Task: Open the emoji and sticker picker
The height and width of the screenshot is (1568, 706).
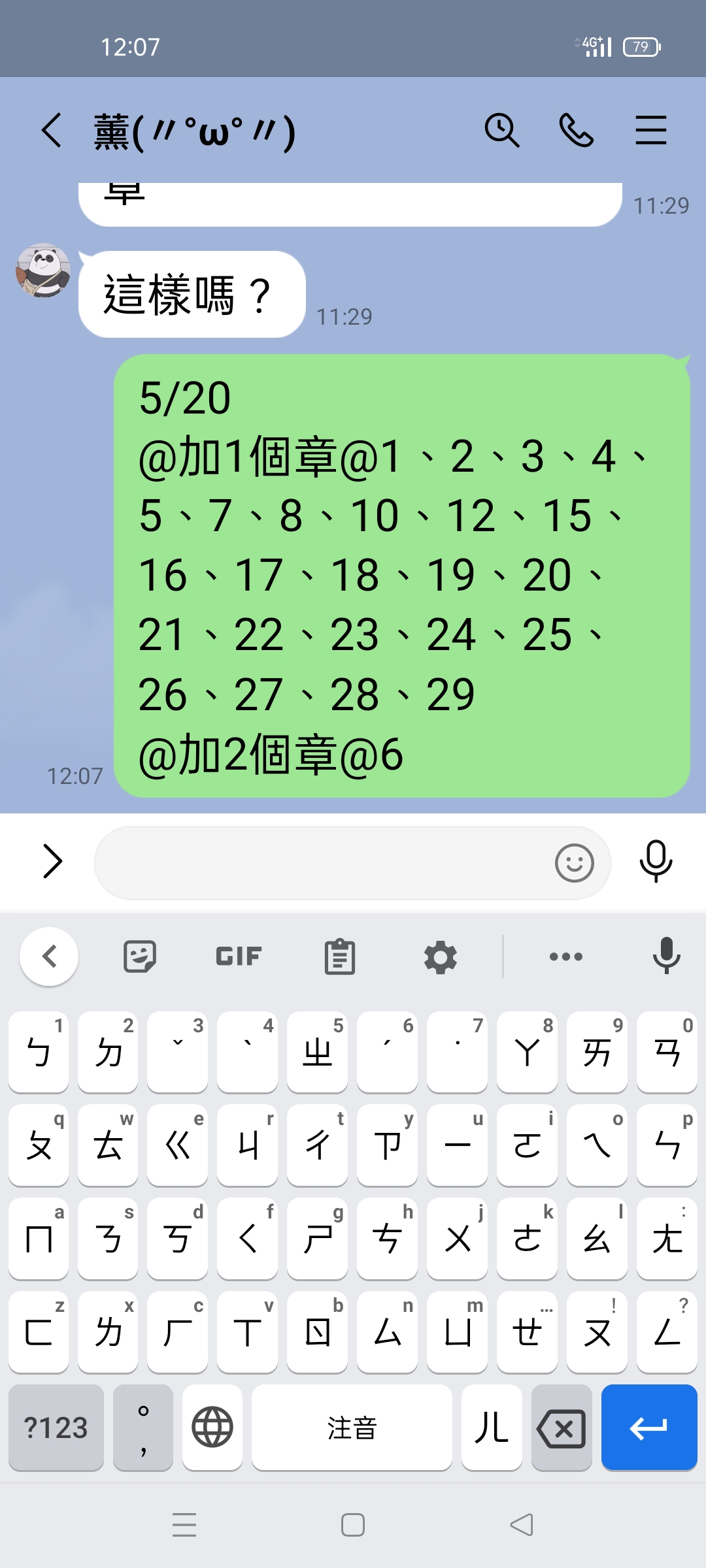Action: 574,862
